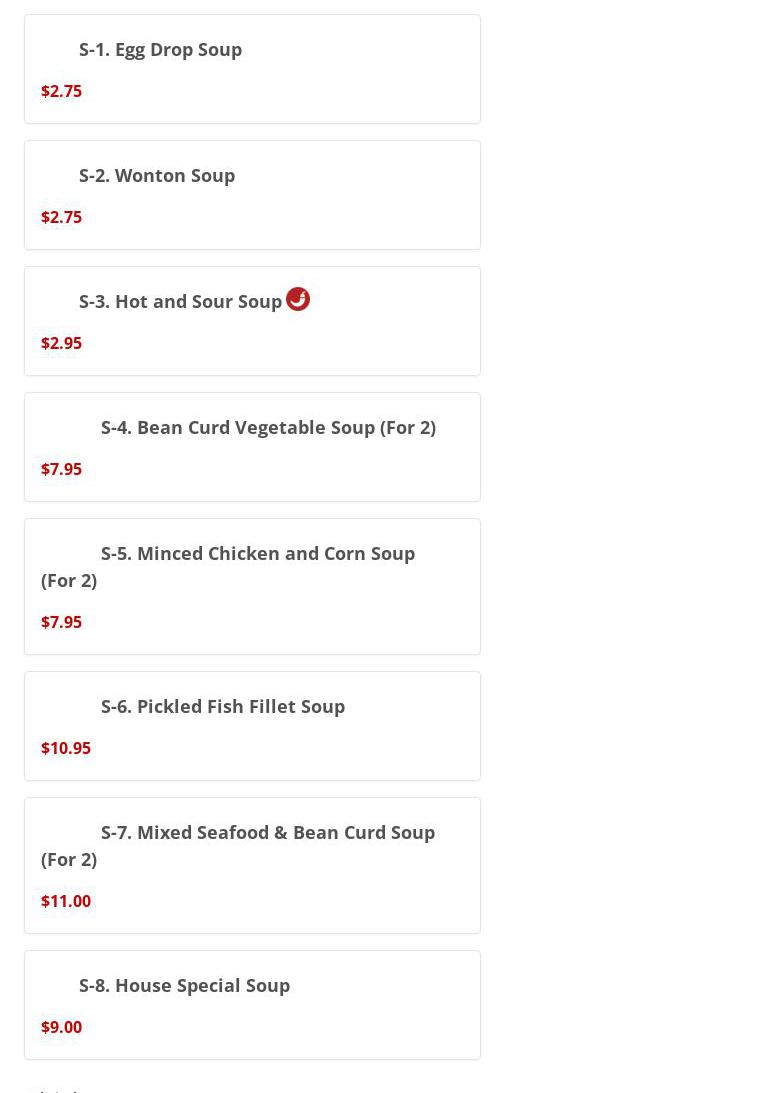Open the S-2. Wonton Soup item

click(x=157, y=176)
